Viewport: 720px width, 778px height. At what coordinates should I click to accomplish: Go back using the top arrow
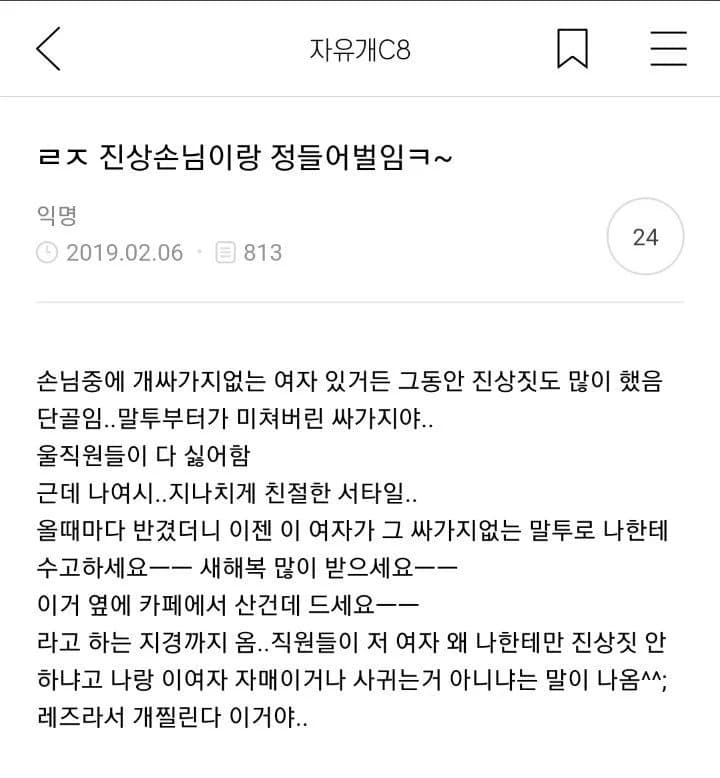48,49
